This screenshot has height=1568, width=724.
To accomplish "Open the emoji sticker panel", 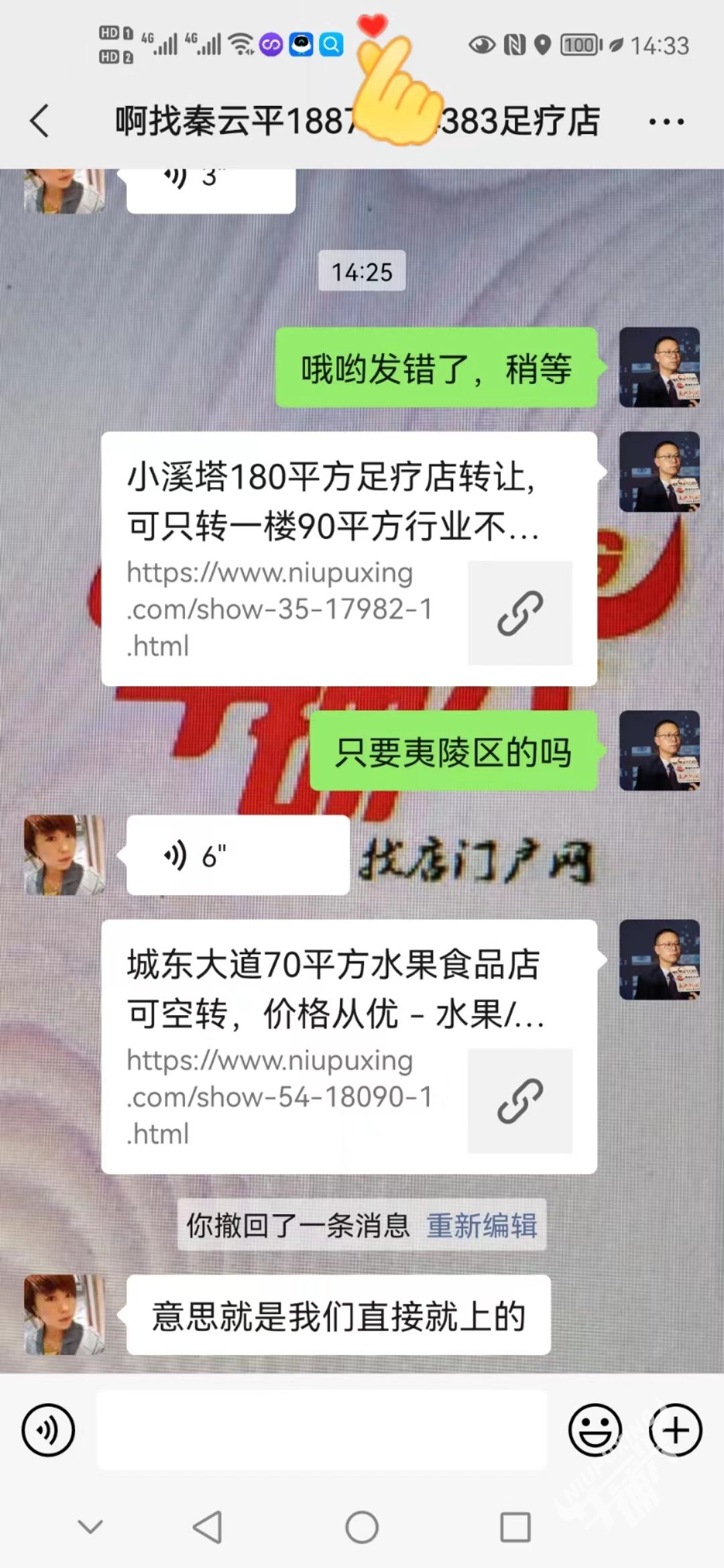I will tap(595, 1429).
